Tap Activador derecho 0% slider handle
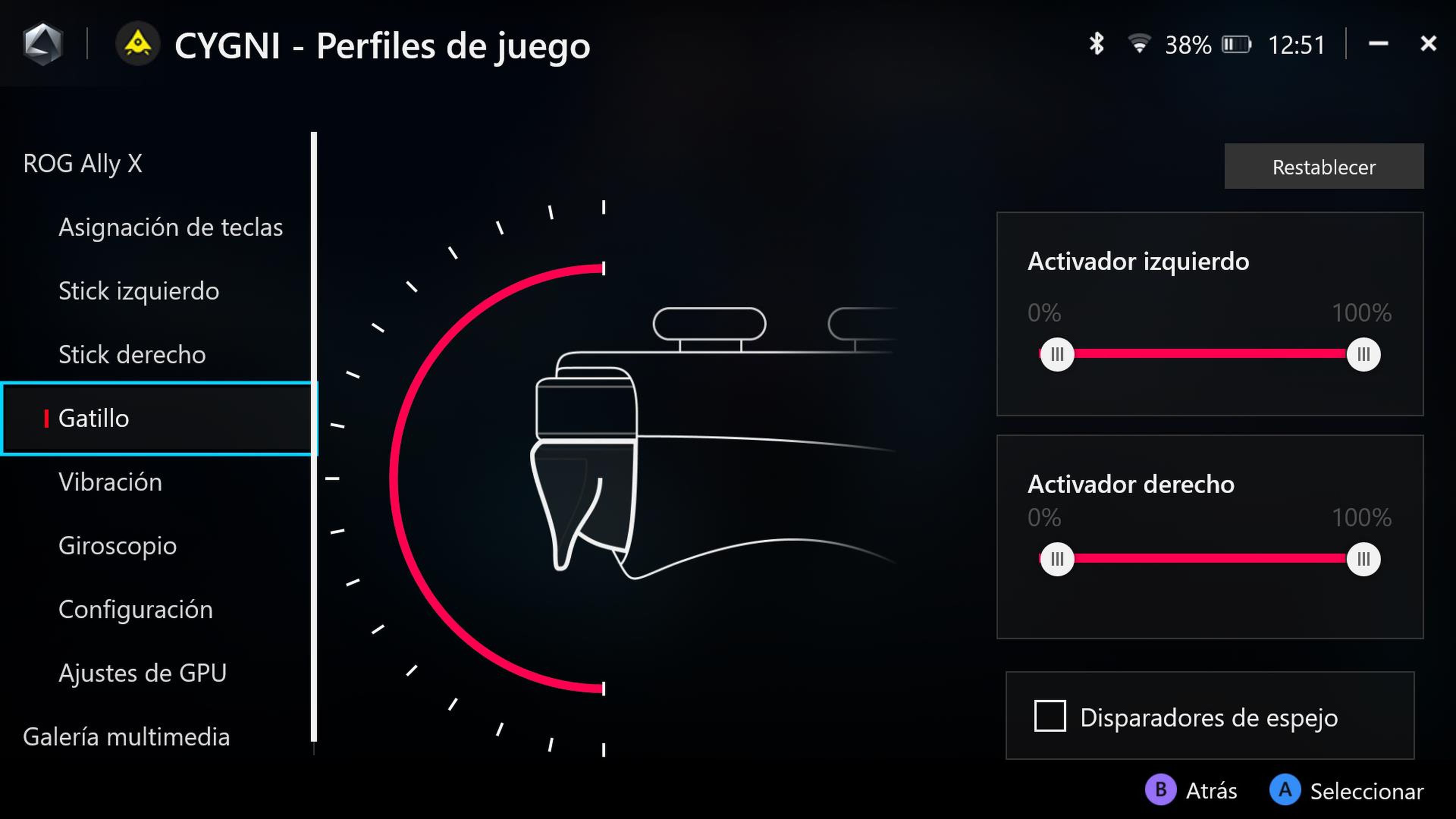The width and height of the screenshot is (1456, 819). click(x=1056, y=559)
